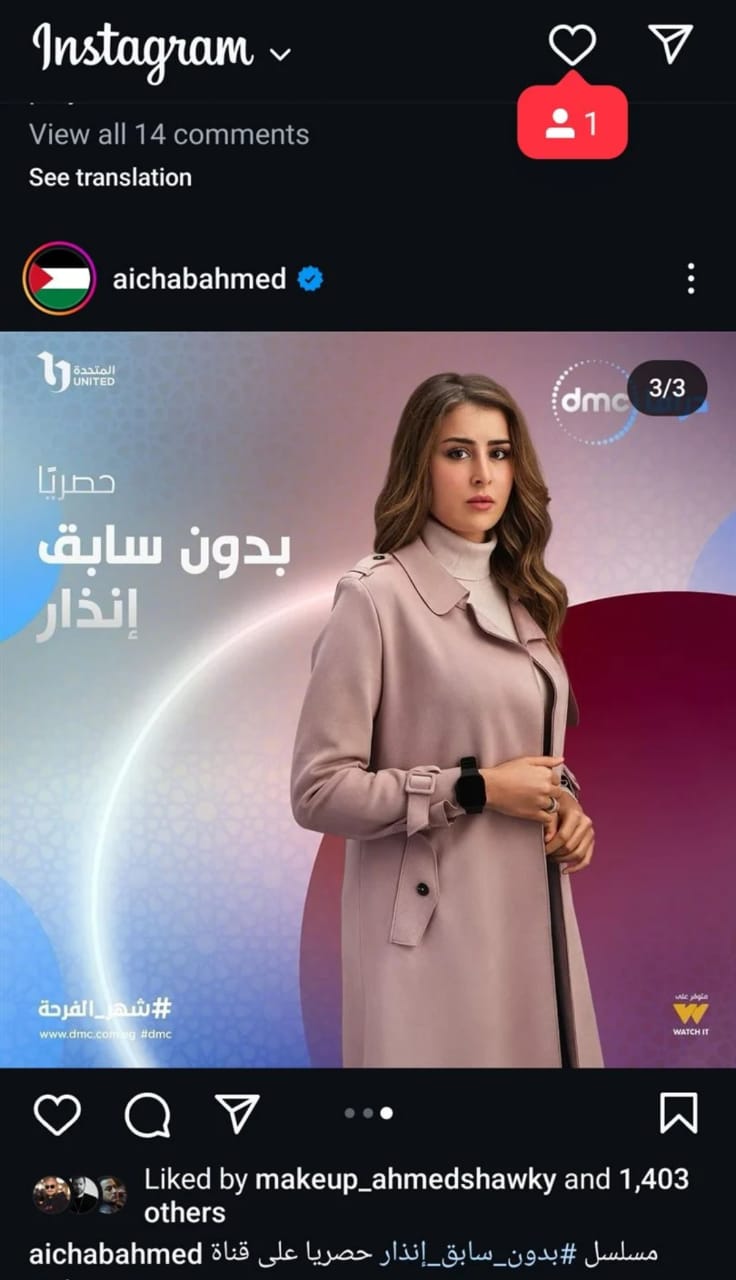Save aichabahmed's post to bookmarks
Screen dimensions: 736x1280
click(678, 1113)
